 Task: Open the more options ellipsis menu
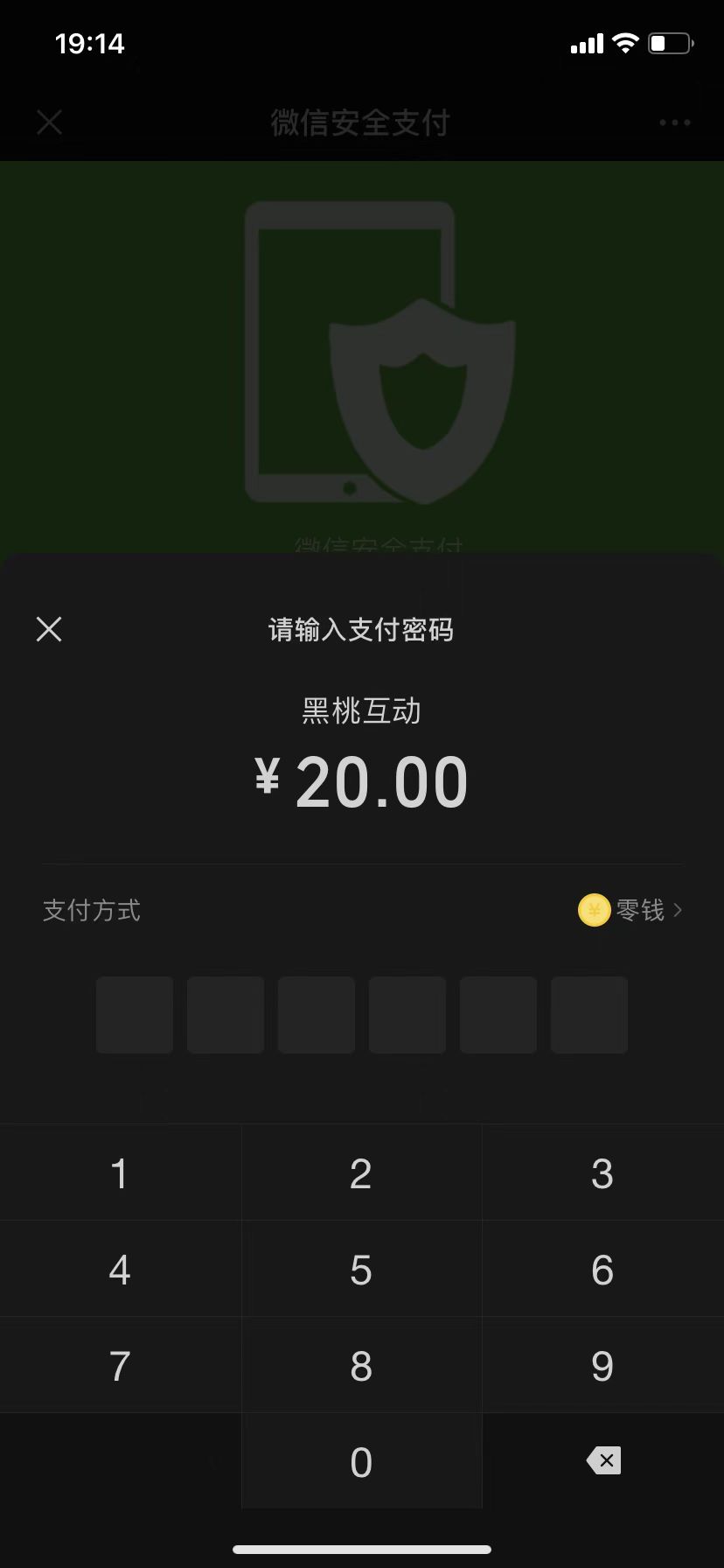click(674, 122)
